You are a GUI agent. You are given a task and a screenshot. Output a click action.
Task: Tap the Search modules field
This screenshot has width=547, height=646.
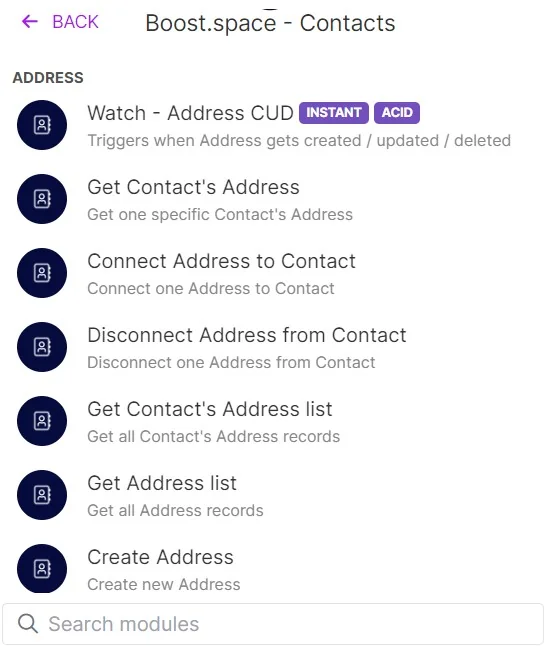point(273,624)
